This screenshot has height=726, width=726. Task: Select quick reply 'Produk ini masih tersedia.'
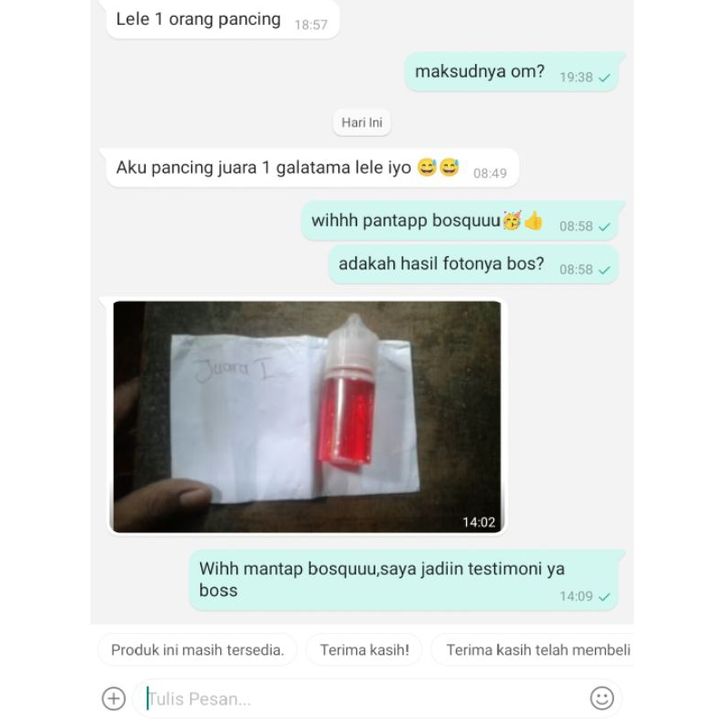point(197,650)
